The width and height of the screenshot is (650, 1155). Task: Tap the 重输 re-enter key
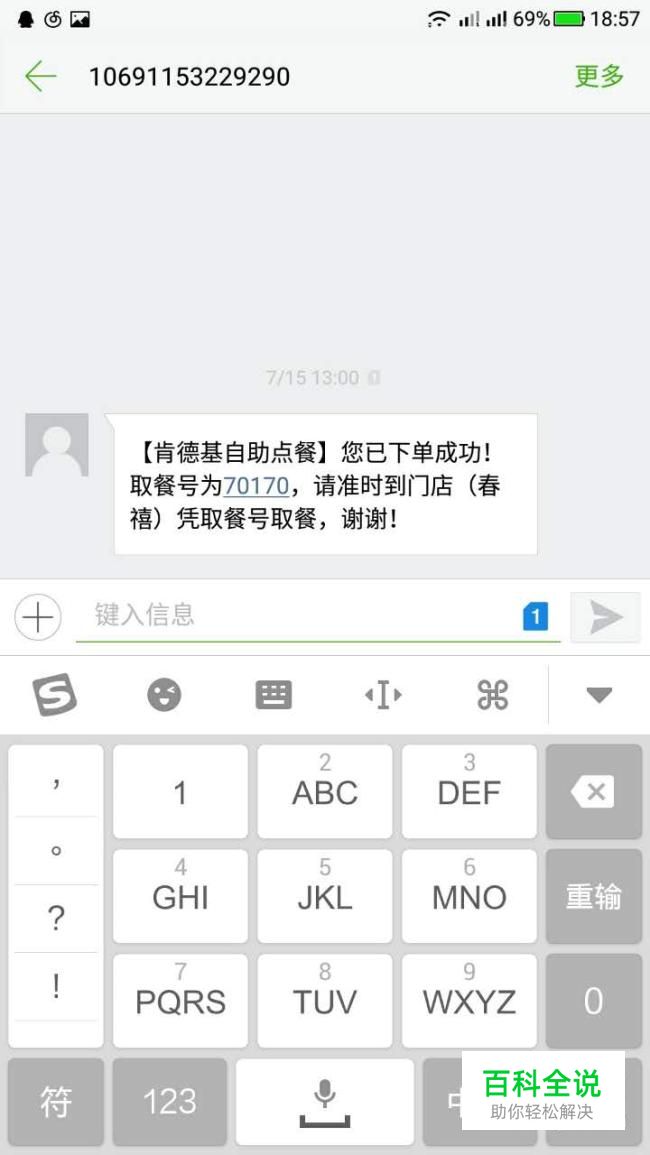pyautogui.click(x=594, y=896)
